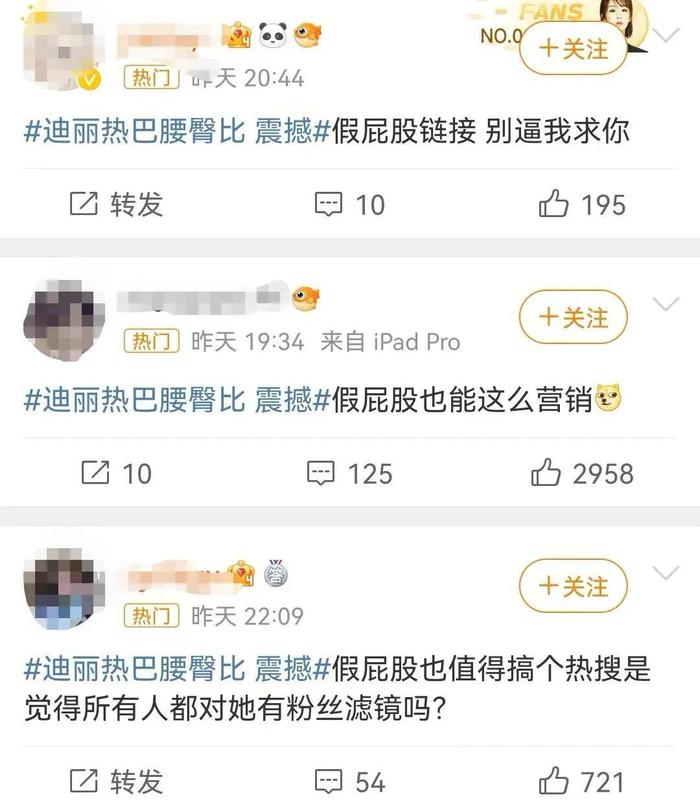The image size is (700, 808).
Task: Follow the user posting from iPad Pro
Action: click(573, 317)
